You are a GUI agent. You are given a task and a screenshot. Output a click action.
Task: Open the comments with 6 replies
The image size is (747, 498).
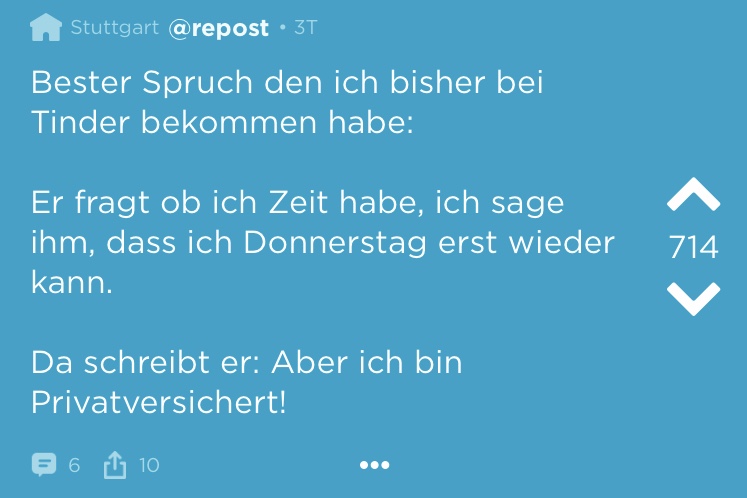tap(44, 465)
